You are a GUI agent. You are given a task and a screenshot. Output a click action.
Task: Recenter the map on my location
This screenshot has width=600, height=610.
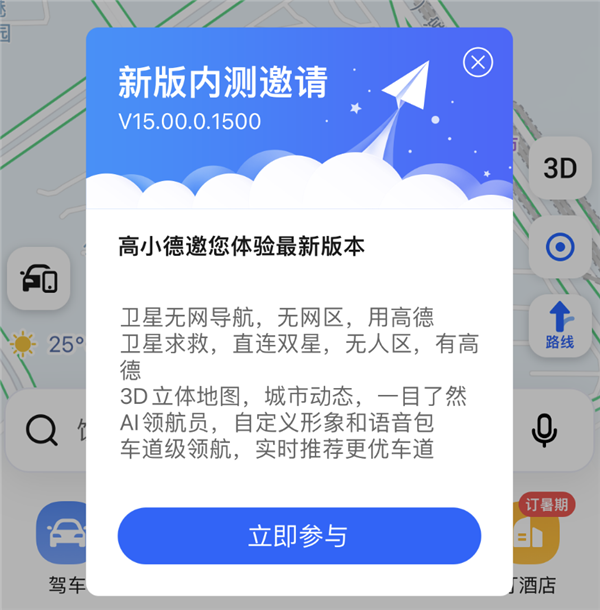[560, 247]
